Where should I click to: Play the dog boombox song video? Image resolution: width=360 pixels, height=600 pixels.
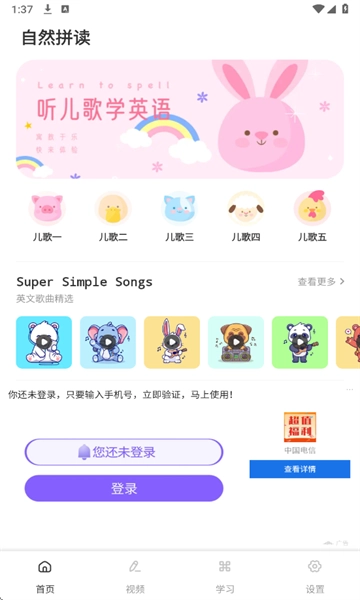coord(236,342)
